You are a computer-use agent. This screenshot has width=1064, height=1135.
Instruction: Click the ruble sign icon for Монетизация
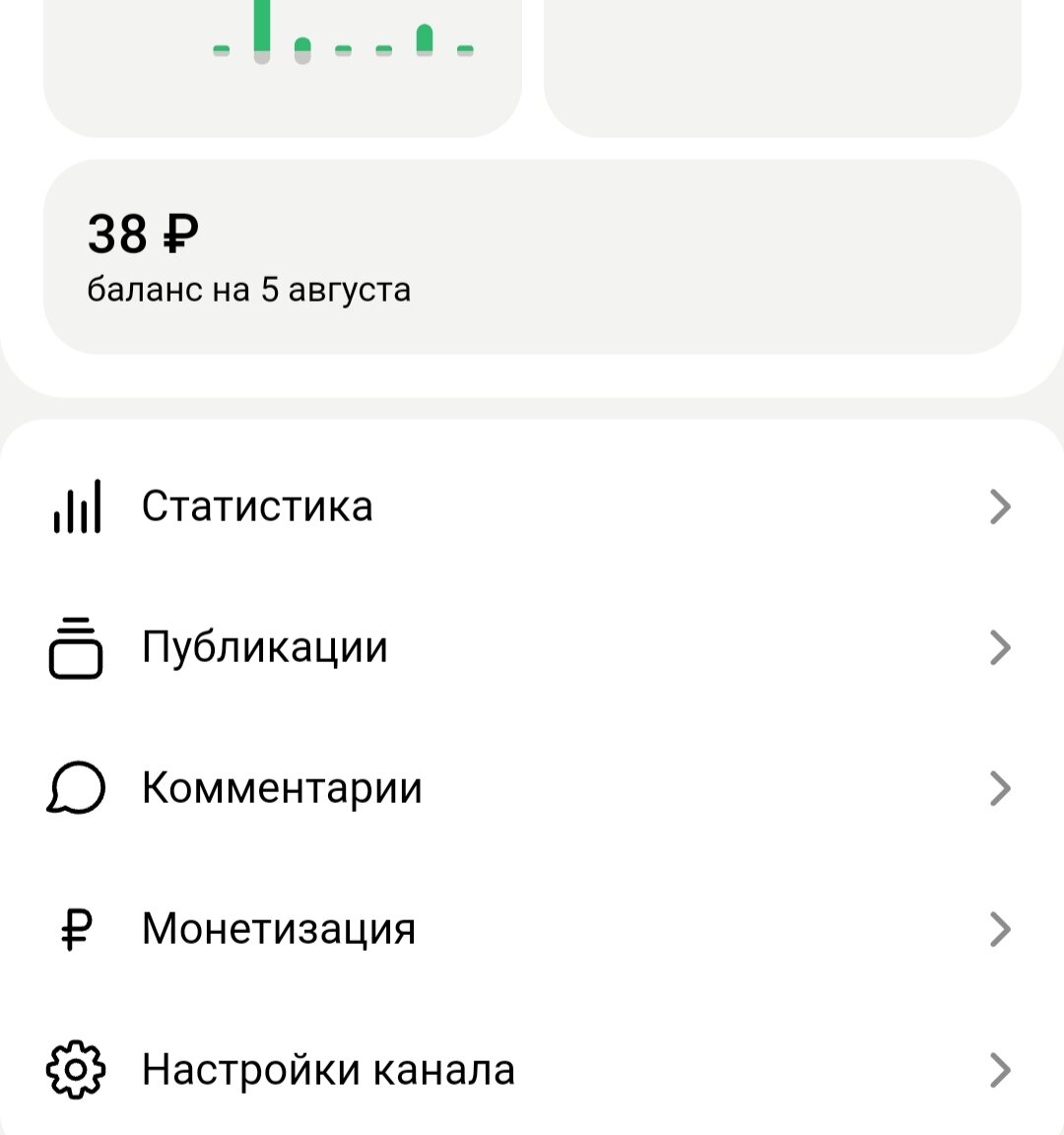coord(77,927)
